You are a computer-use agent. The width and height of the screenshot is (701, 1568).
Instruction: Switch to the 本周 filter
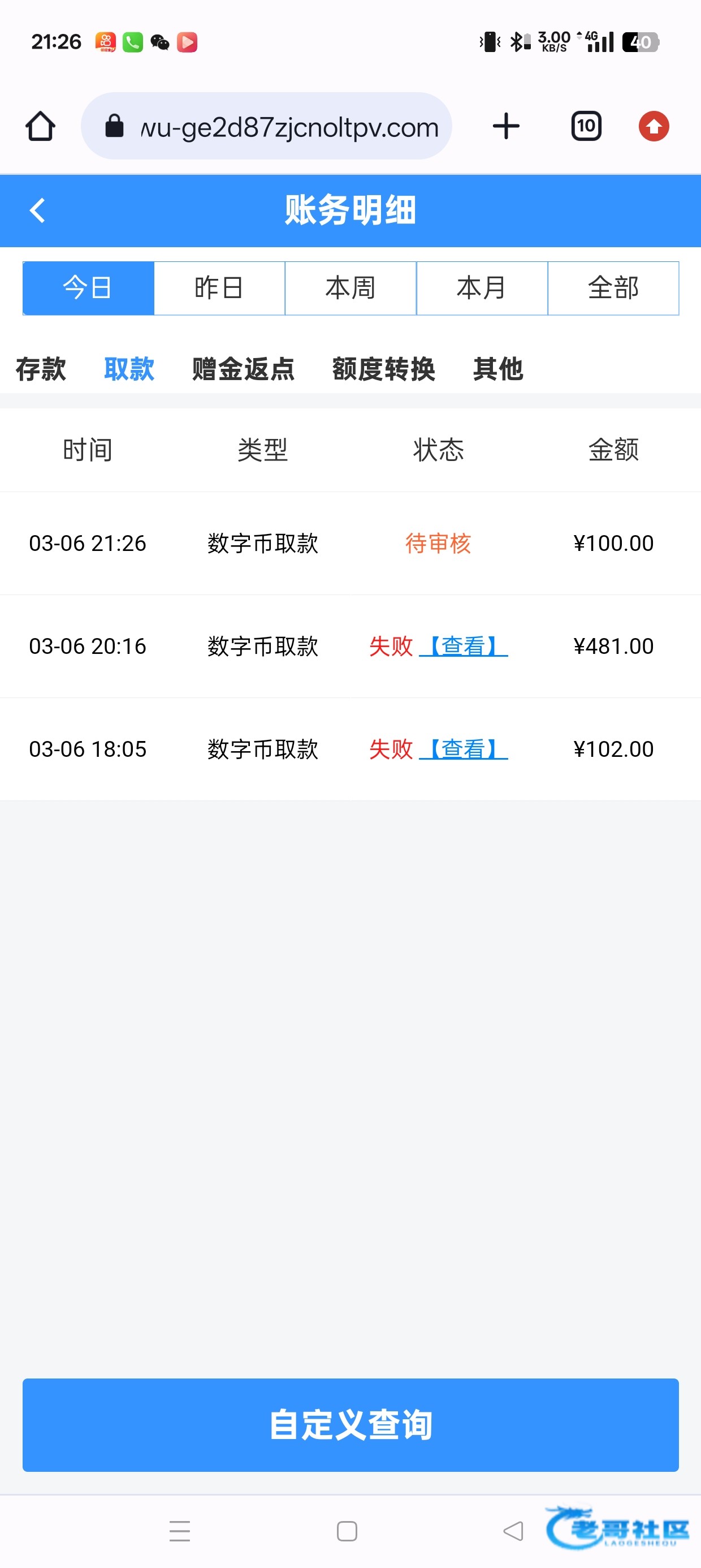350,288
